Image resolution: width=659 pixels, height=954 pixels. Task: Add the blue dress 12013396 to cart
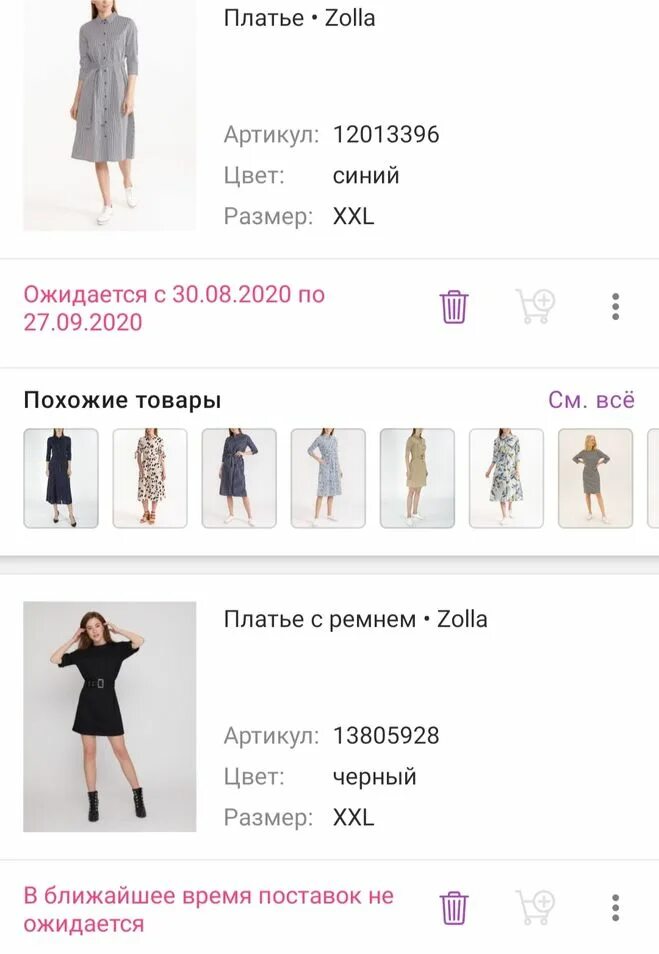point(535,306)
